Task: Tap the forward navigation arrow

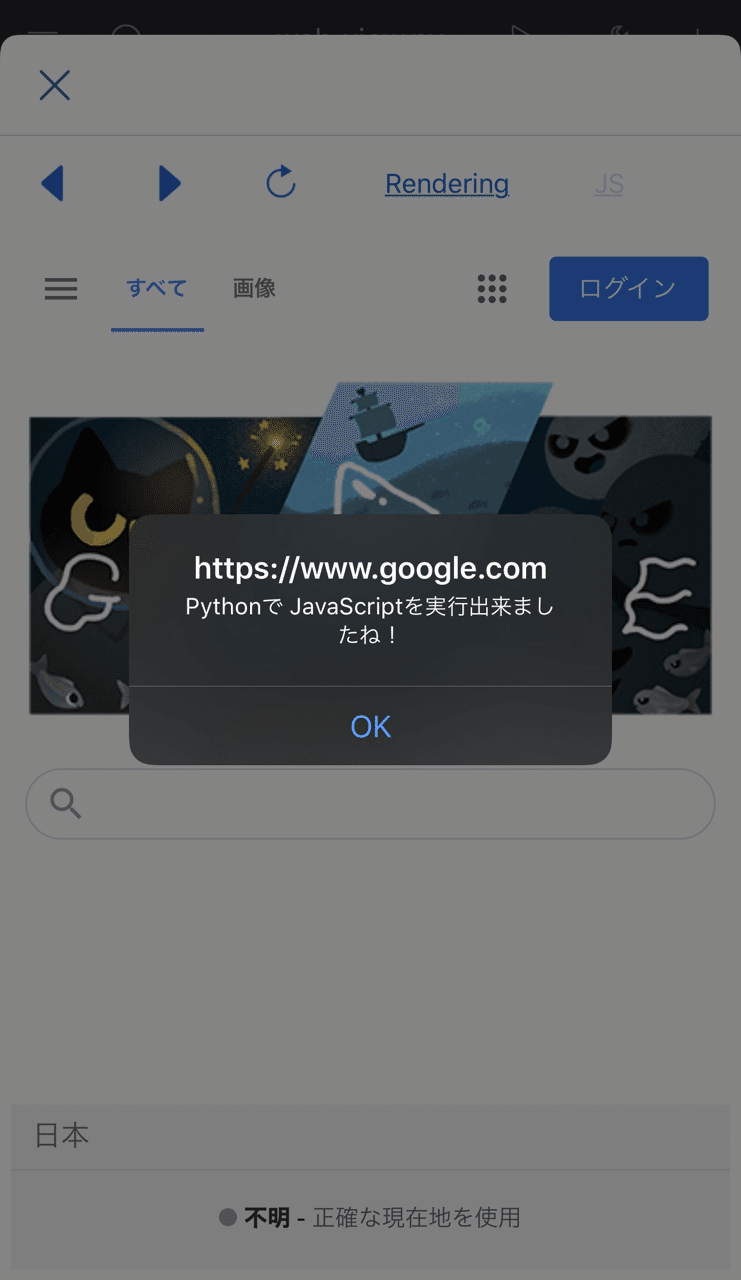Action: [x=168, y=183]
